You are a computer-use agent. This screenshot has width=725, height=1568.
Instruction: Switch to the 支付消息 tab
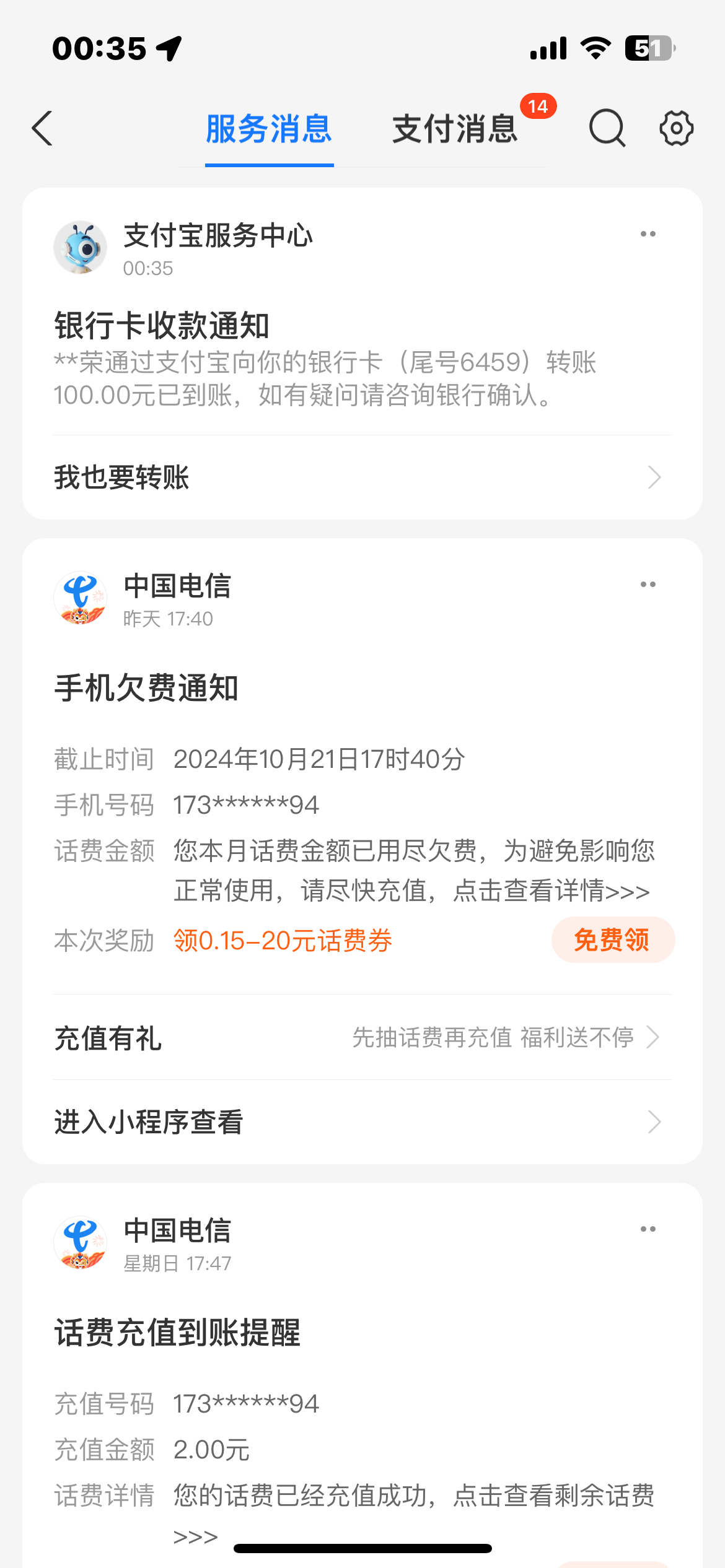click(x=455, y=129)
